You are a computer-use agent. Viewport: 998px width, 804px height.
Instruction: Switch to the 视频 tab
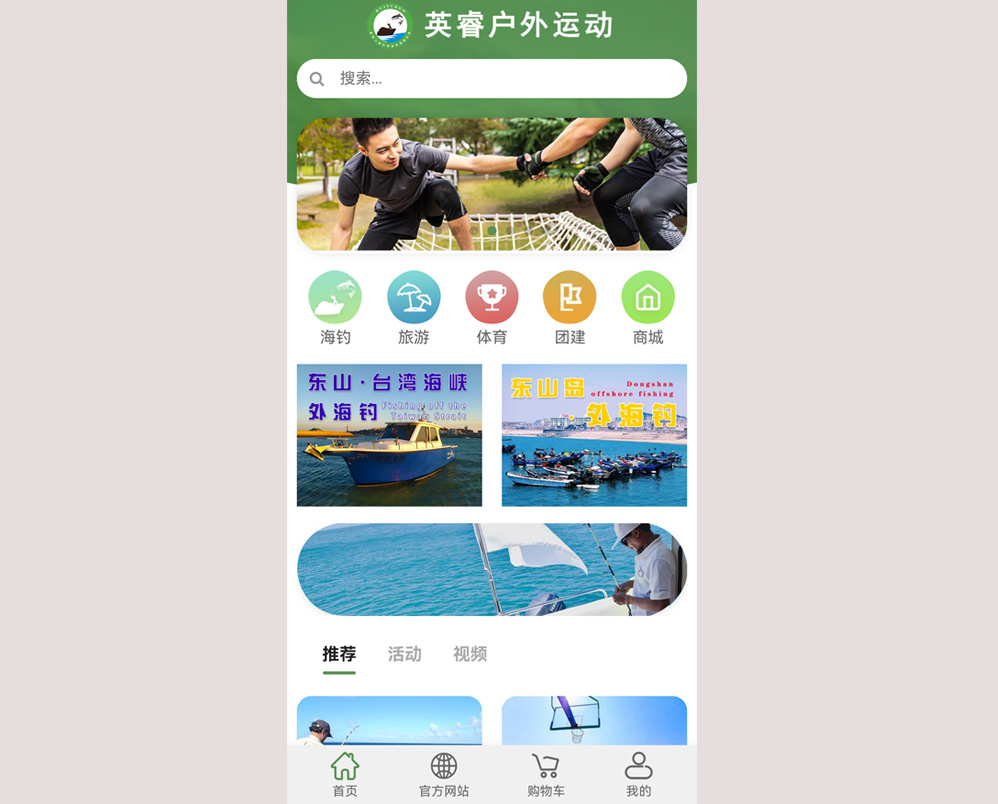pyautogui.click(x=470, y=654)
